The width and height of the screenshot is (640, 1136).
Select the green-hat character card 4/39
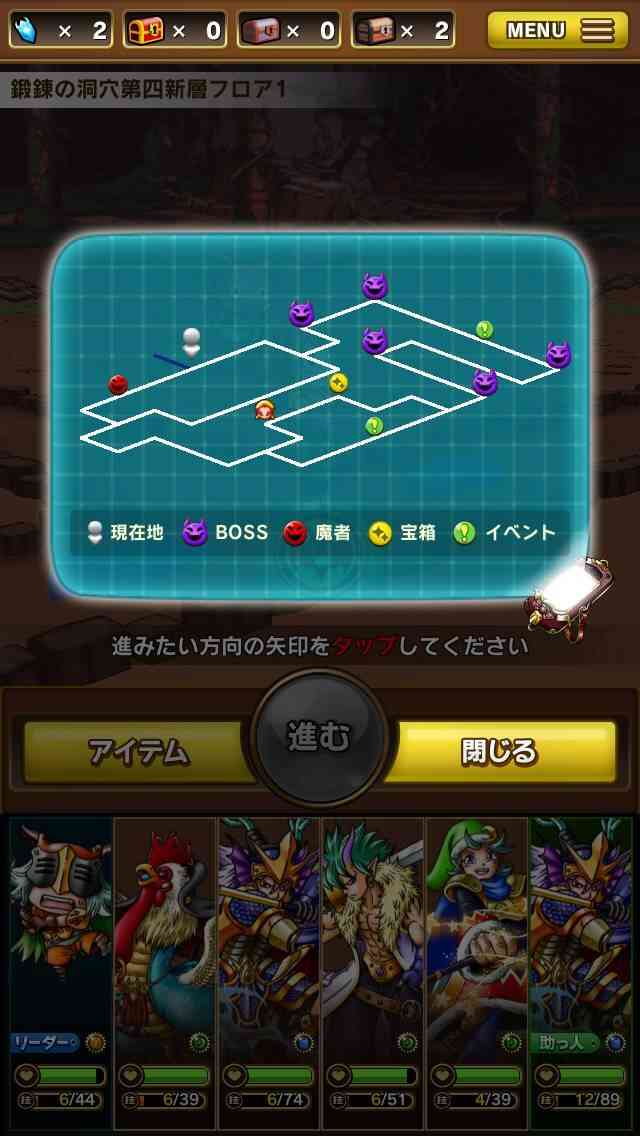tap(477, 972)
